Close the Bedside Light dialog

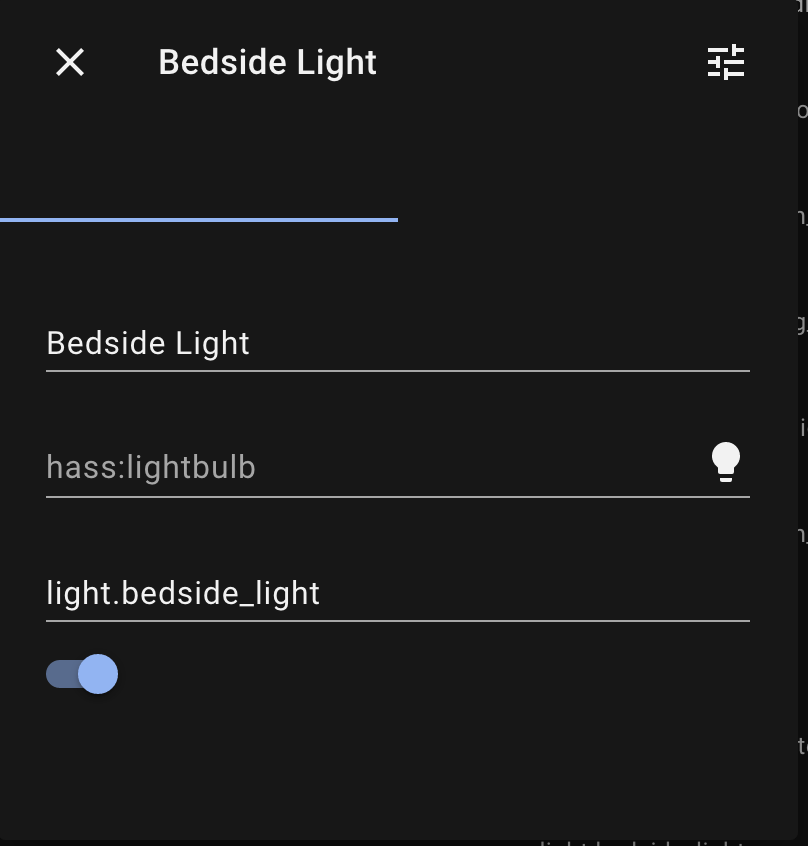[69, 62]
